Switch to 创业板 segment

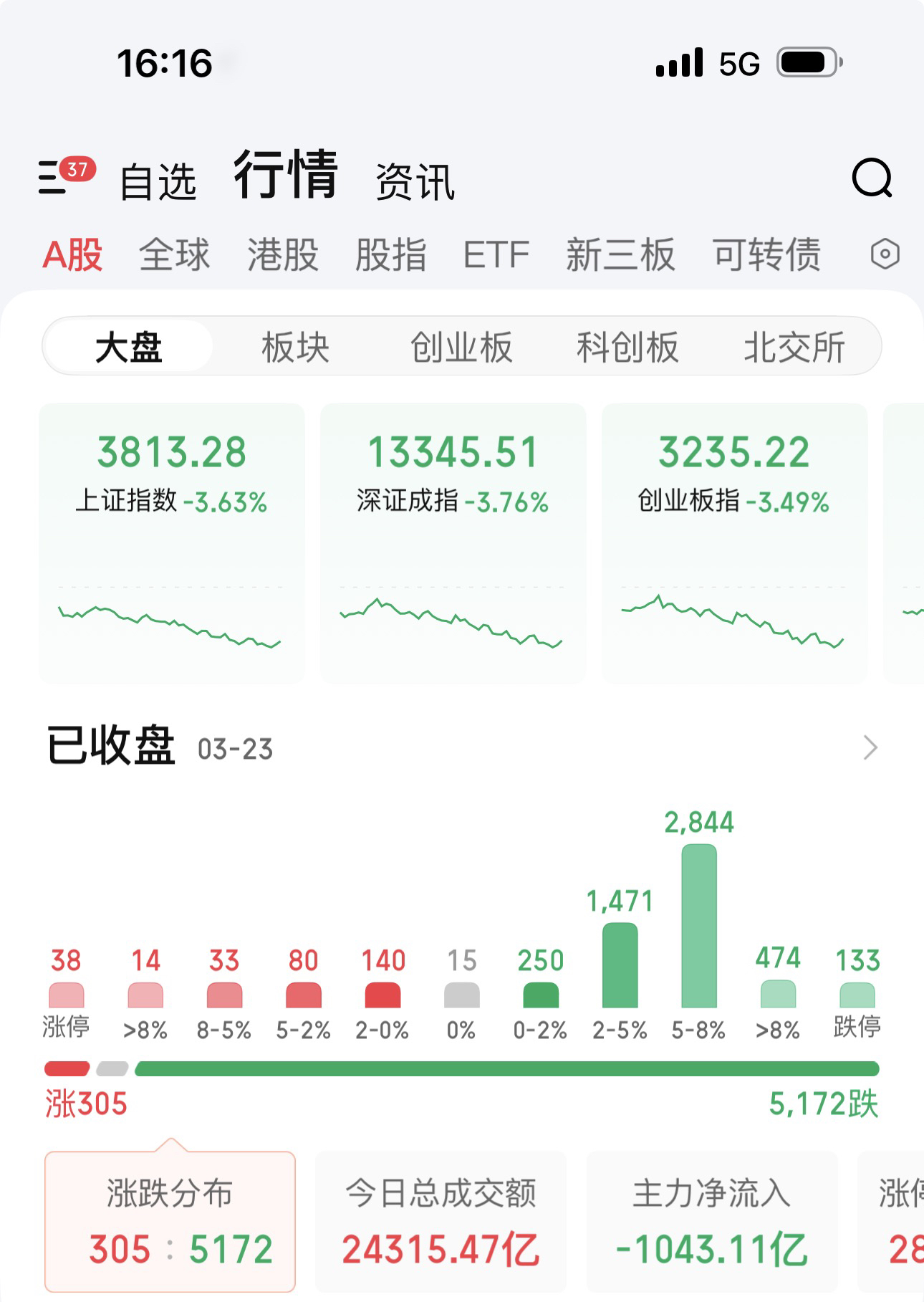pos(461,347)
